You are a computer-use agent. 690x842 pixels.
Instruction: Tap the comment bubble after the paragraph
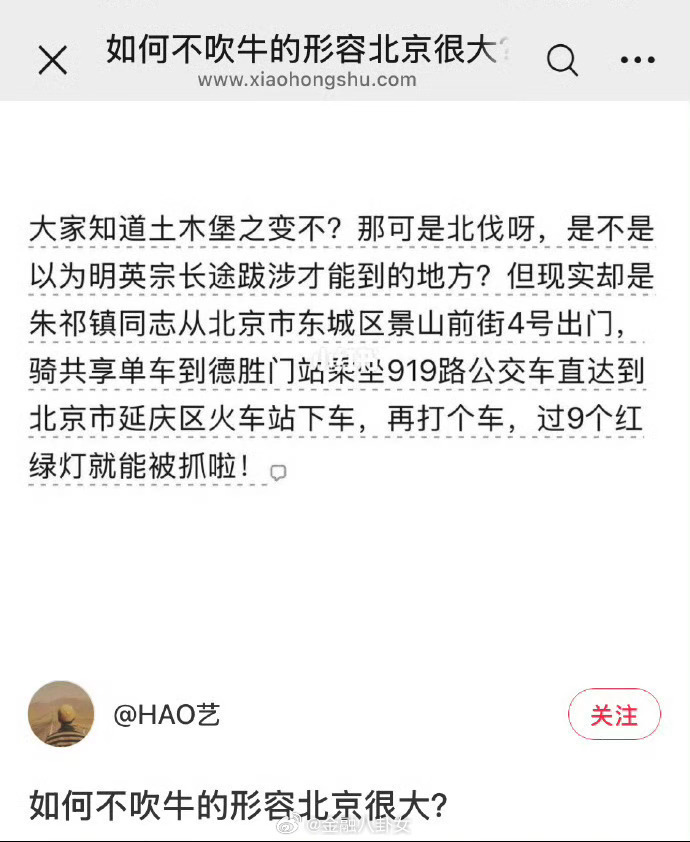[x=278, y=473]
